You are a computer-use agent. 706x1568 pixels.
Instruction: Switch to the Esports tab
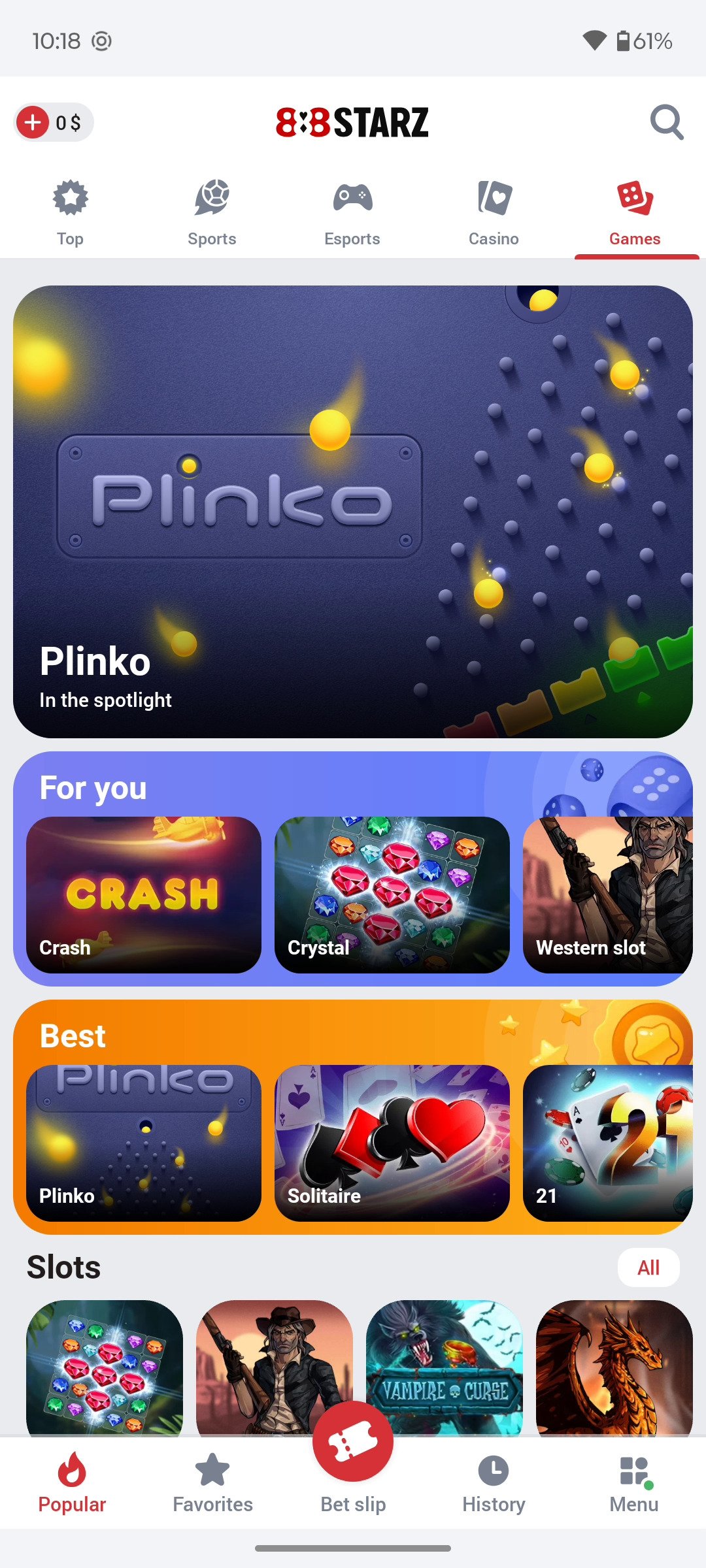tap(352, 213)
